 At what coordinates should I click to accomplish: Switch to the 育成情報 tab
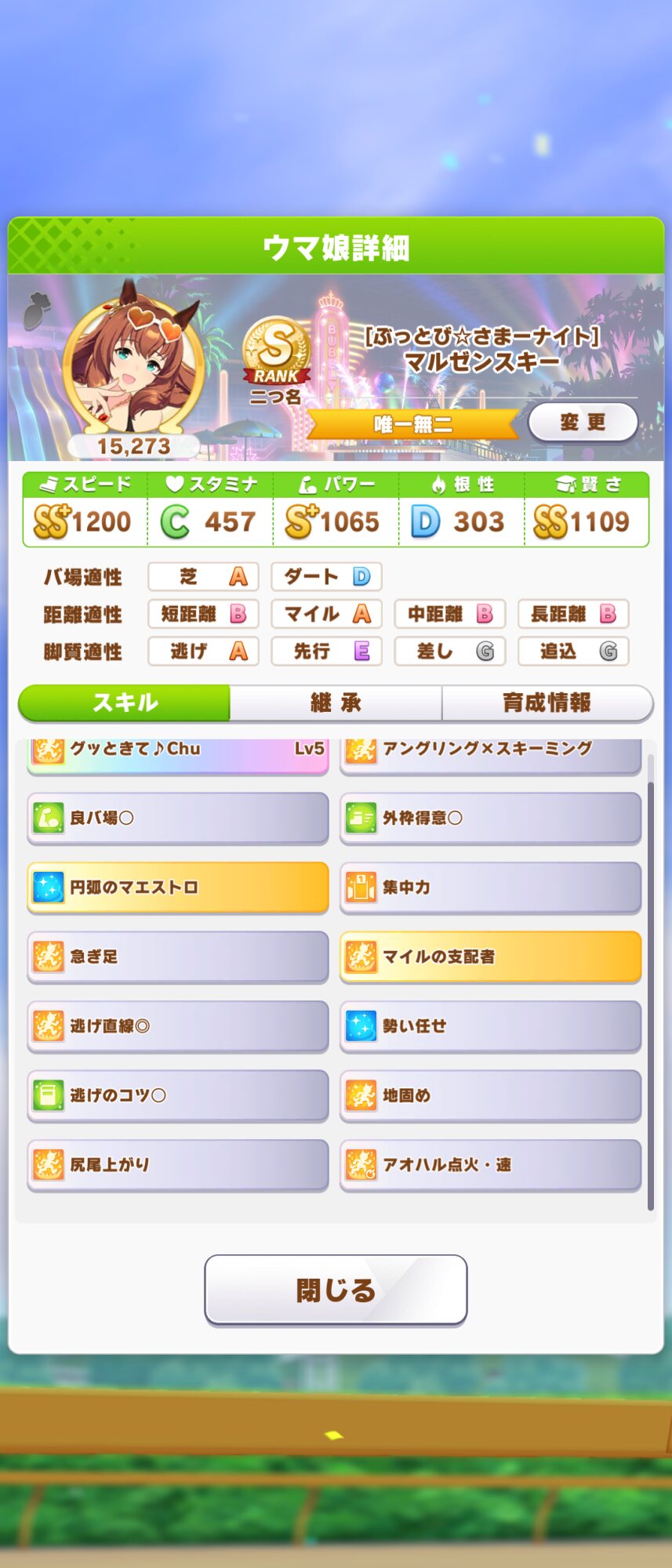[x=547, y=702]
